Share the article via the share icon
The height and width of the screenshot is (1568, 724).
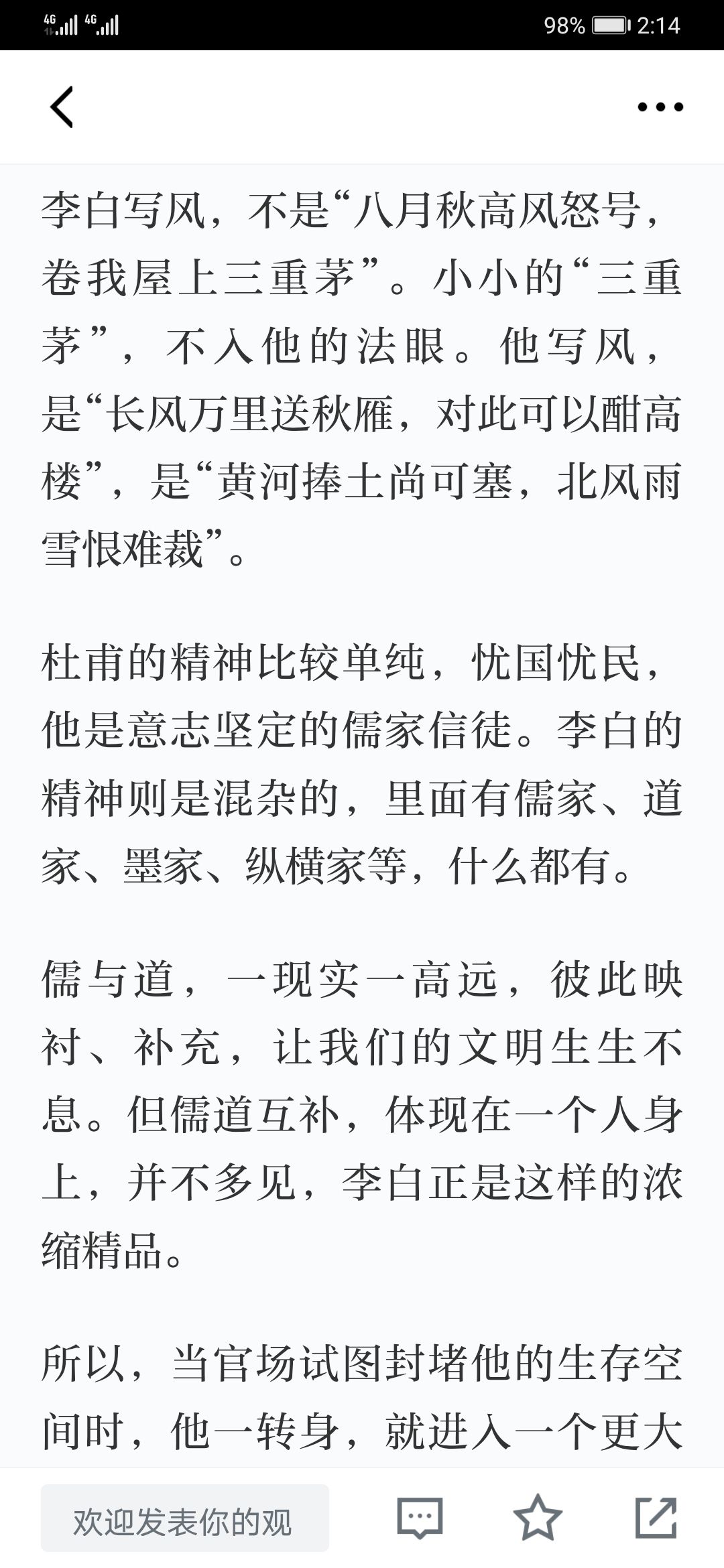tap(656, 1517)
